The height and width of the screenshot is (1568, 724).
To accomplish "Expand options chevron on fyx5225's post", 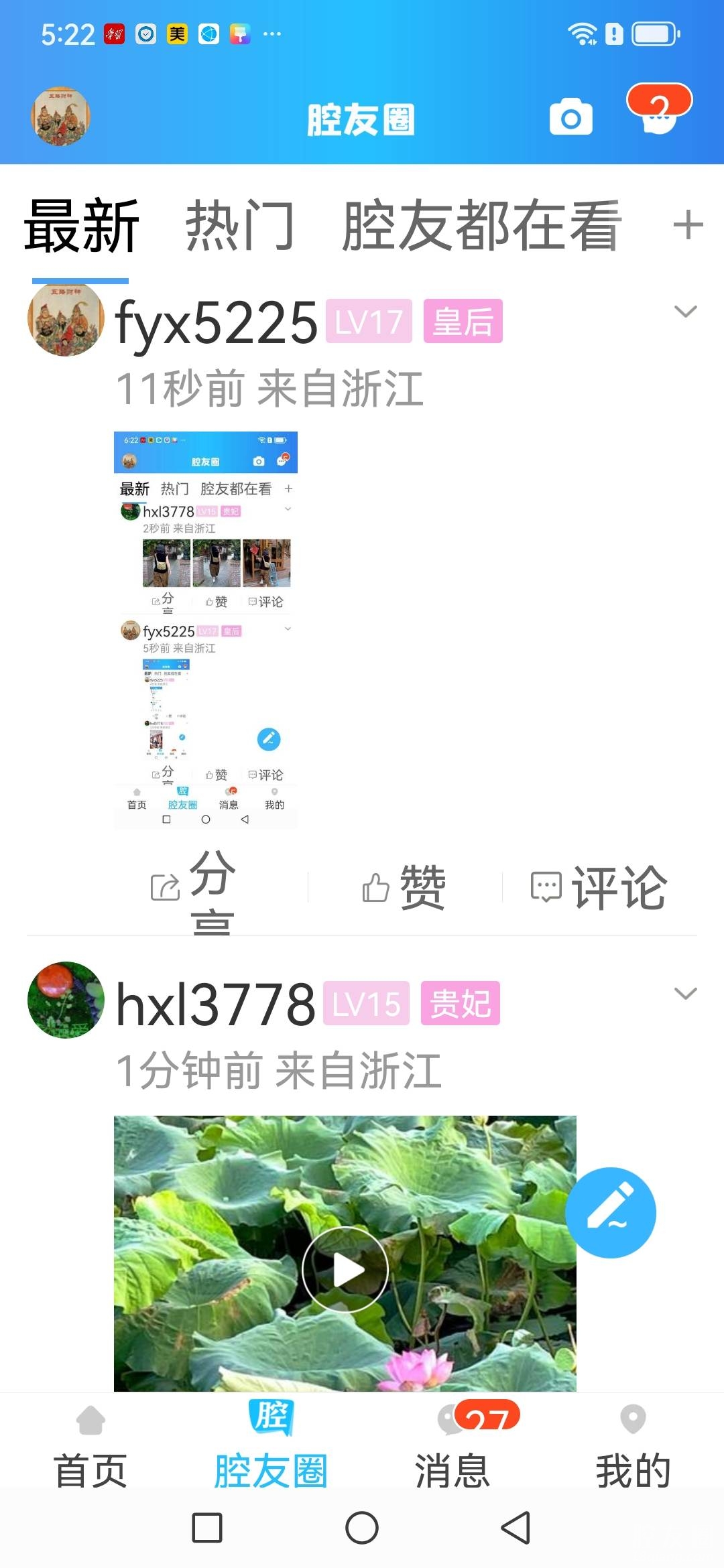I will 685,312.
